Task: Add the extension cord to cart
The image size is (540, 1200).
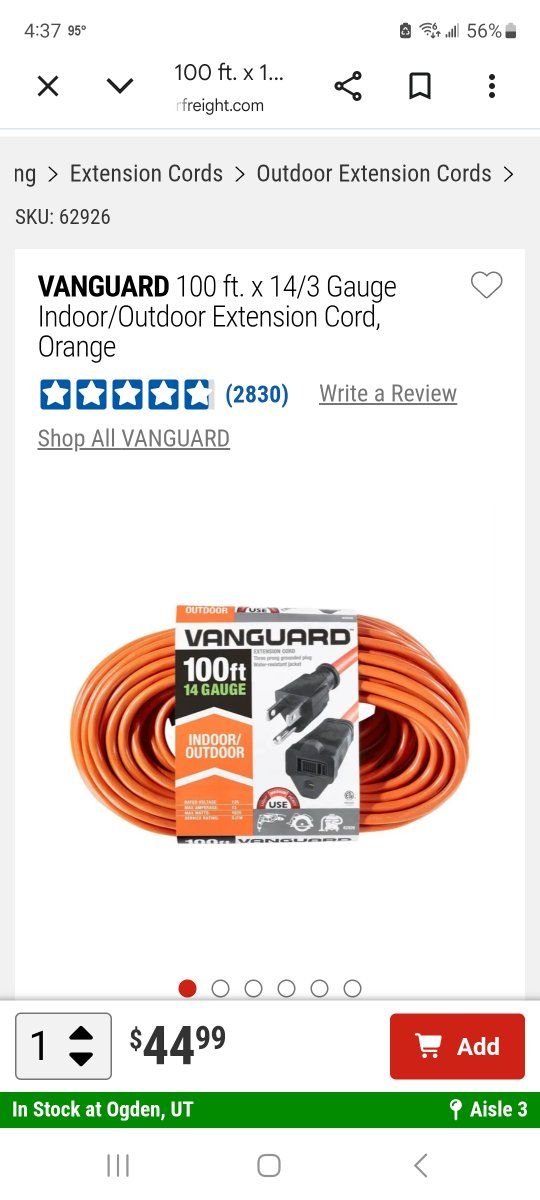Action: tap(457, 1046)
